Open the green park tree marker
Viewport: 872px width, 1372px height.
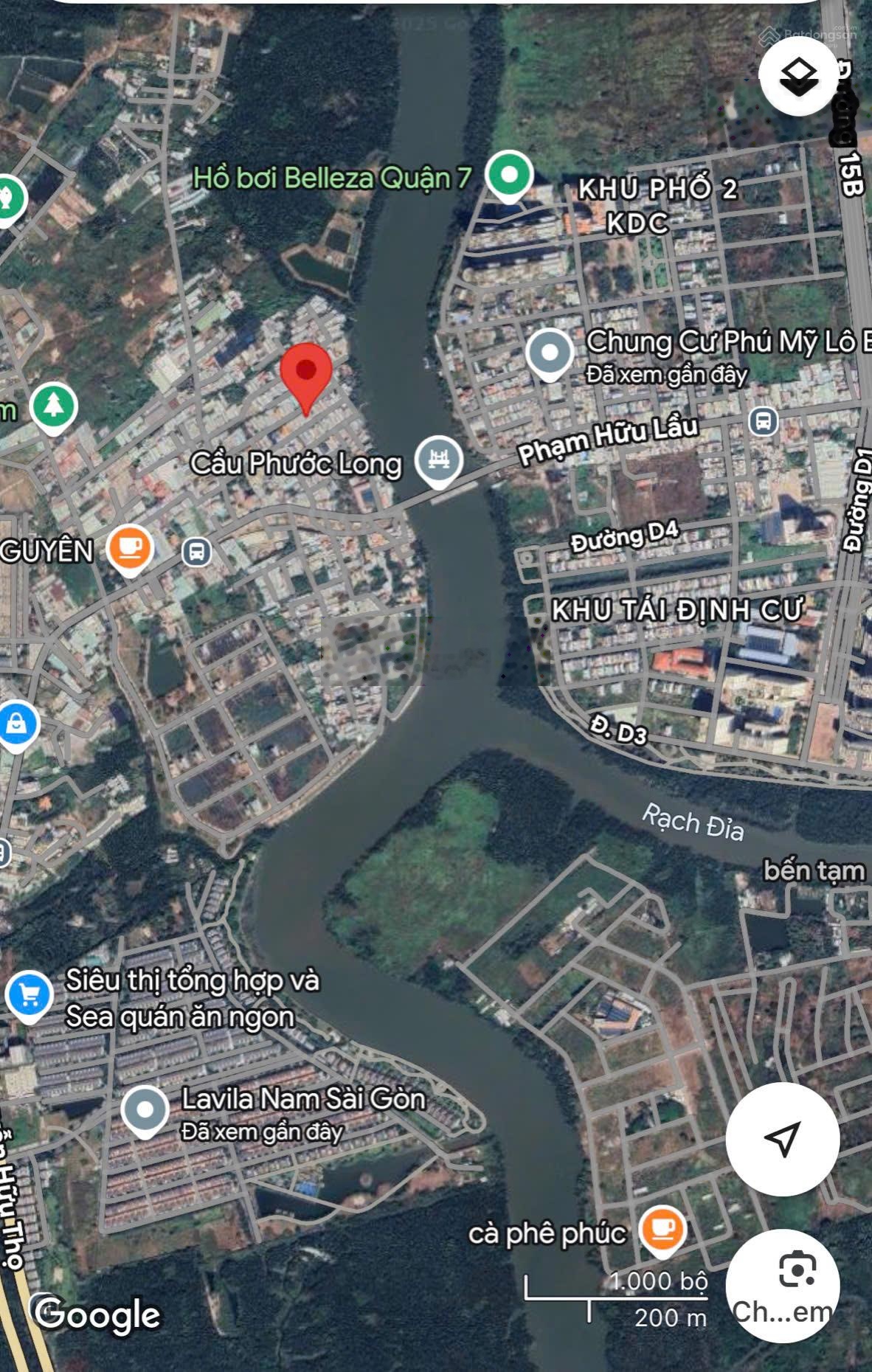point(54,406)
